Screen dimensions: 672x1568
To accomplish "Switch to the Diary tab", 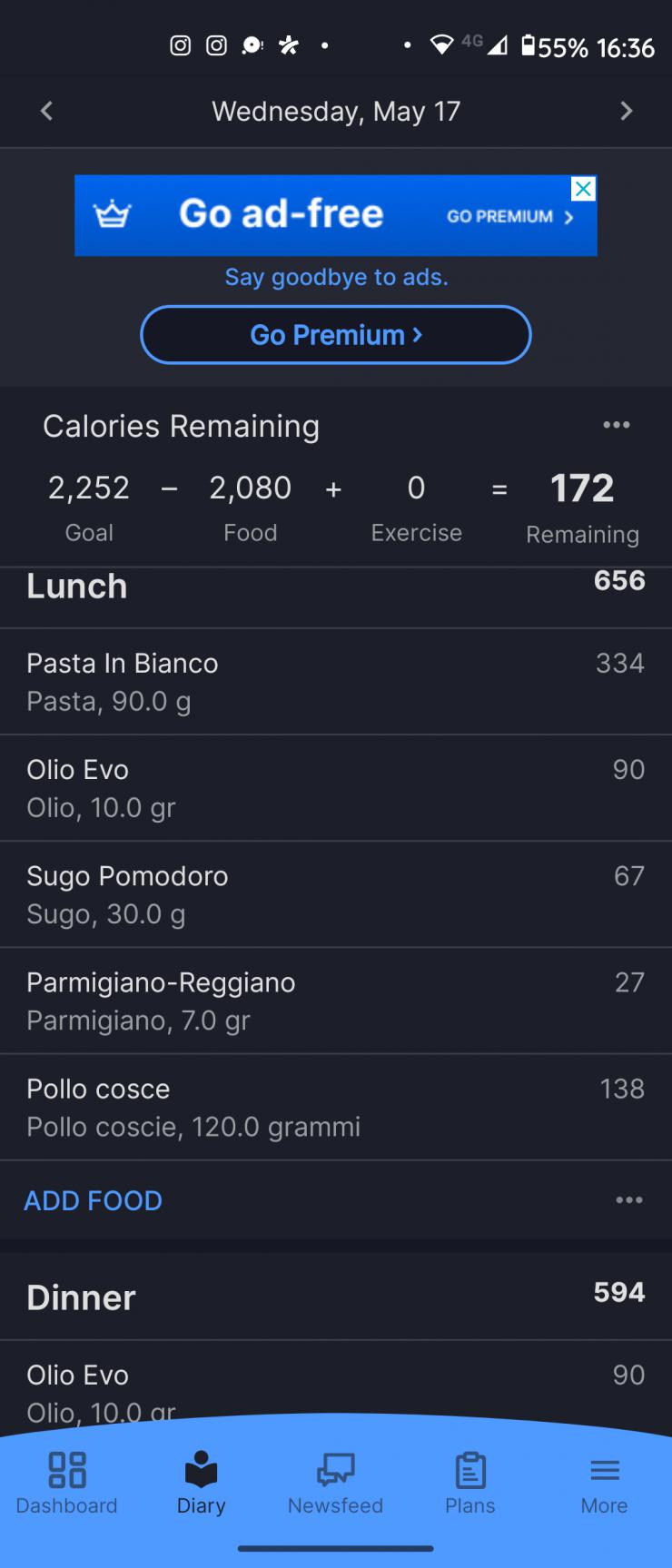I will click(201, 1484).
